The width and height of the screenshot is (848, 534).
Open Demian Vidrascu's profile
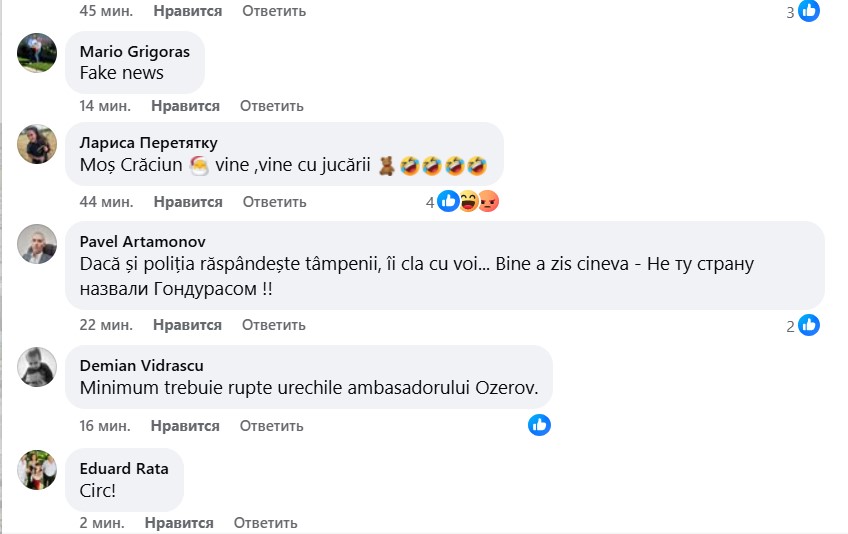(x=141, y=365)
